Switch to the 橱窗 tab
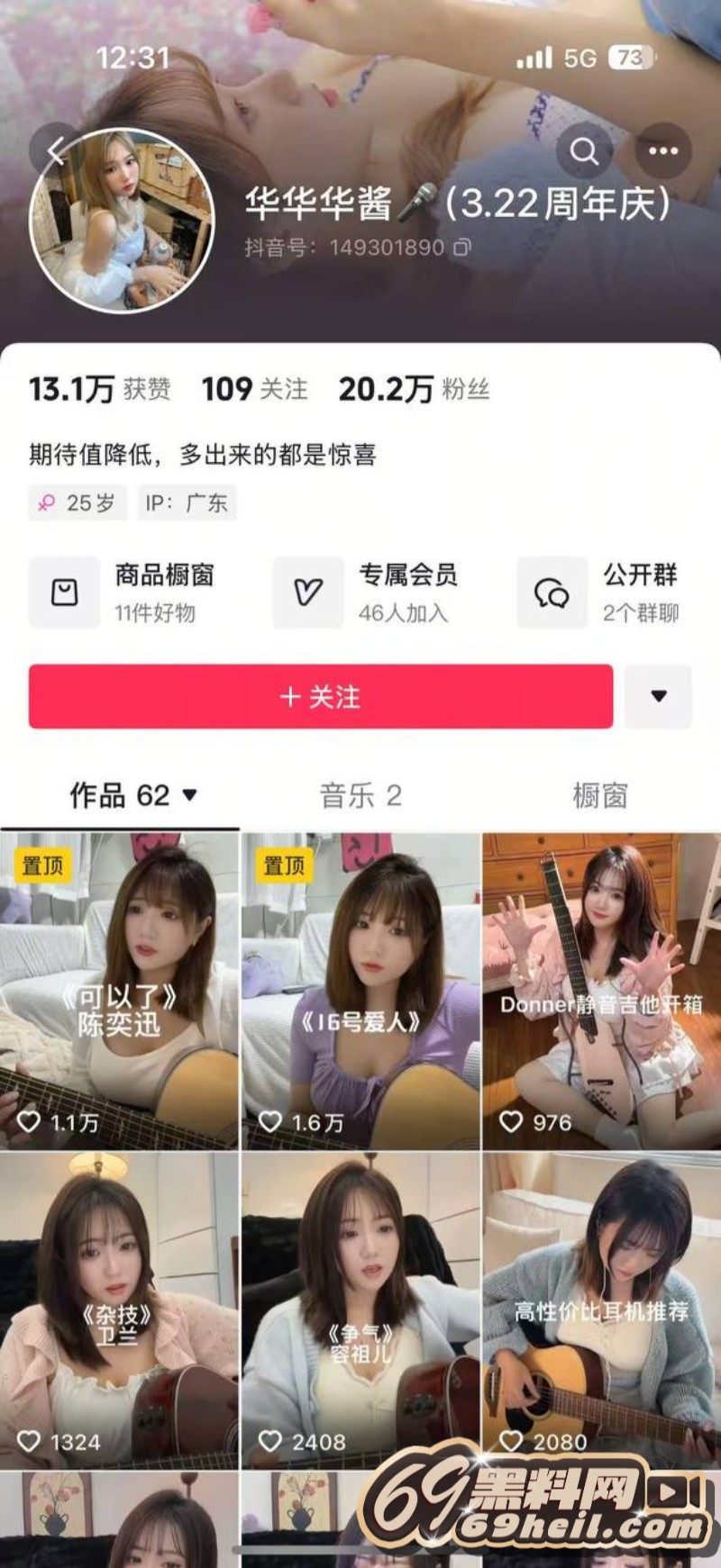 click(599, 795)
